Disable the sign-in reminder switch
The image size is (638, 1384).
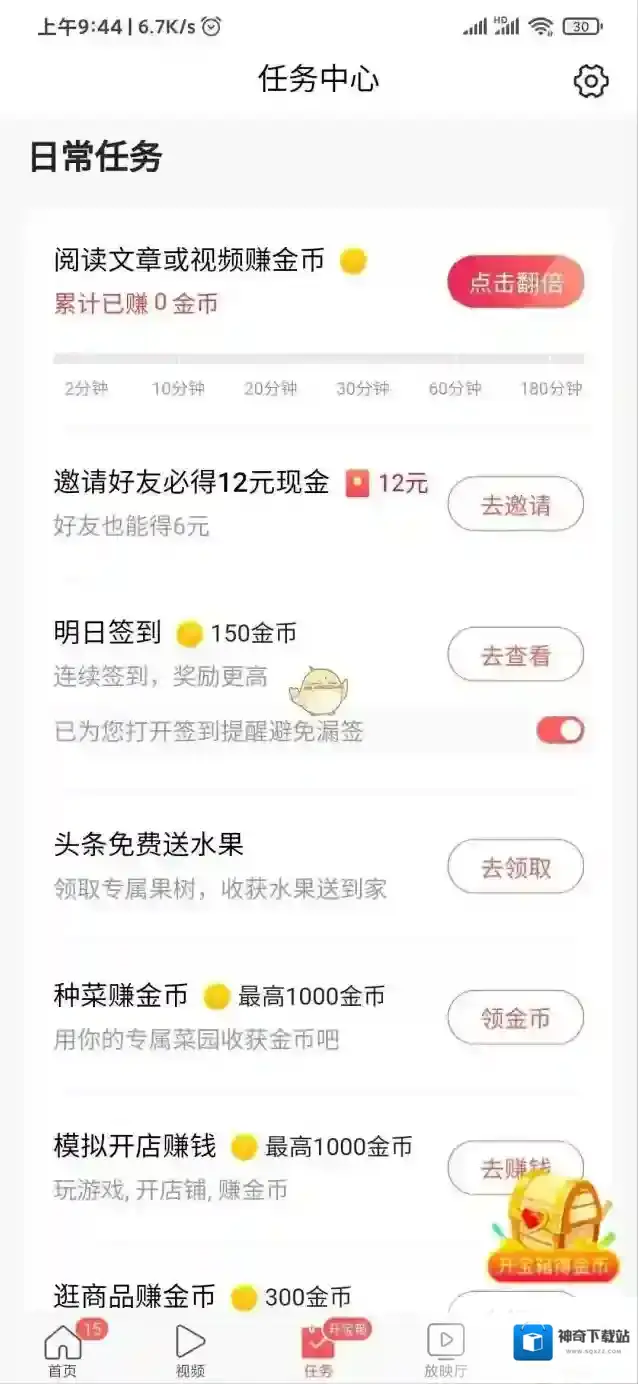(560, 731)
